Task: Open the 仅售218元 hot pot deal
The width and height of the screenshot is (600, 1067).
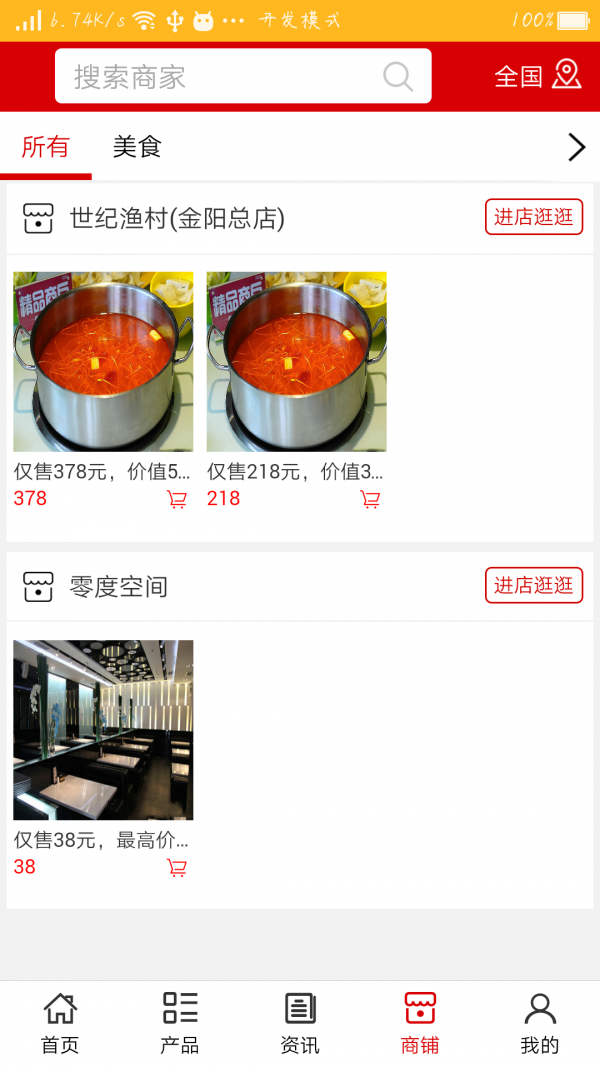Action: [296, 362]
